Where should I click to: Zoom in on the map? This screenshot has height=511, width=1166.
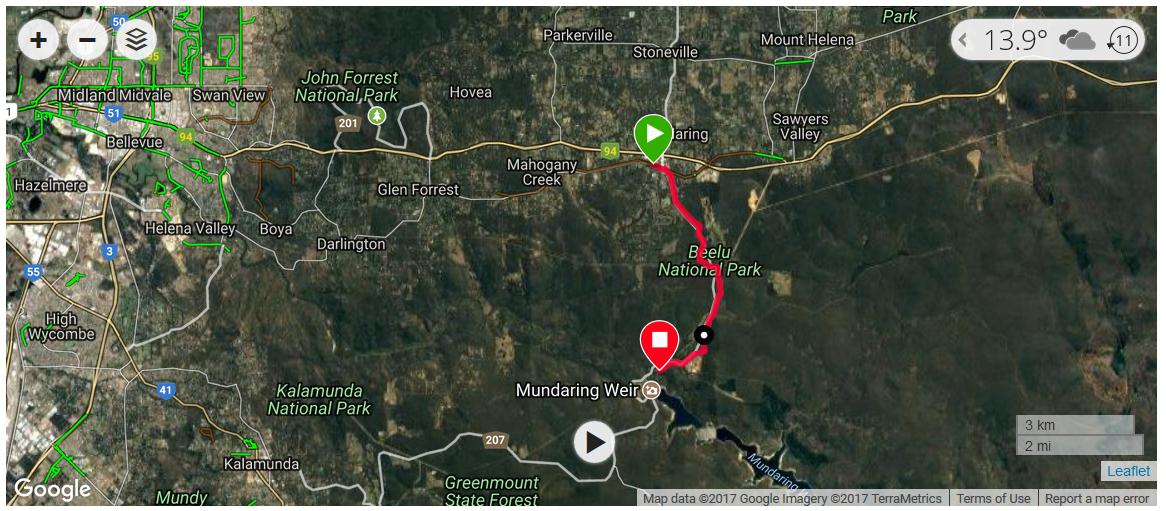click(x=39, y=41)
